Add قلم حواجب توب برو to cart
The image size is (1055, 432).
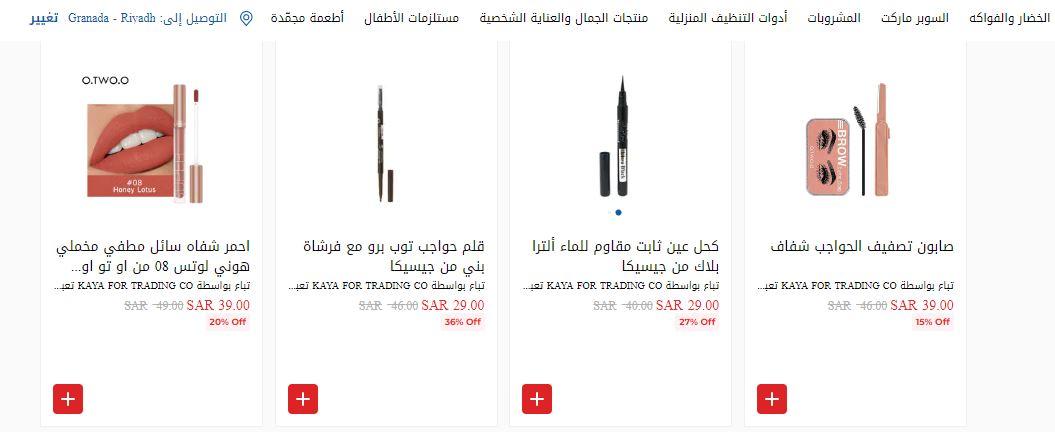point(303,398)
